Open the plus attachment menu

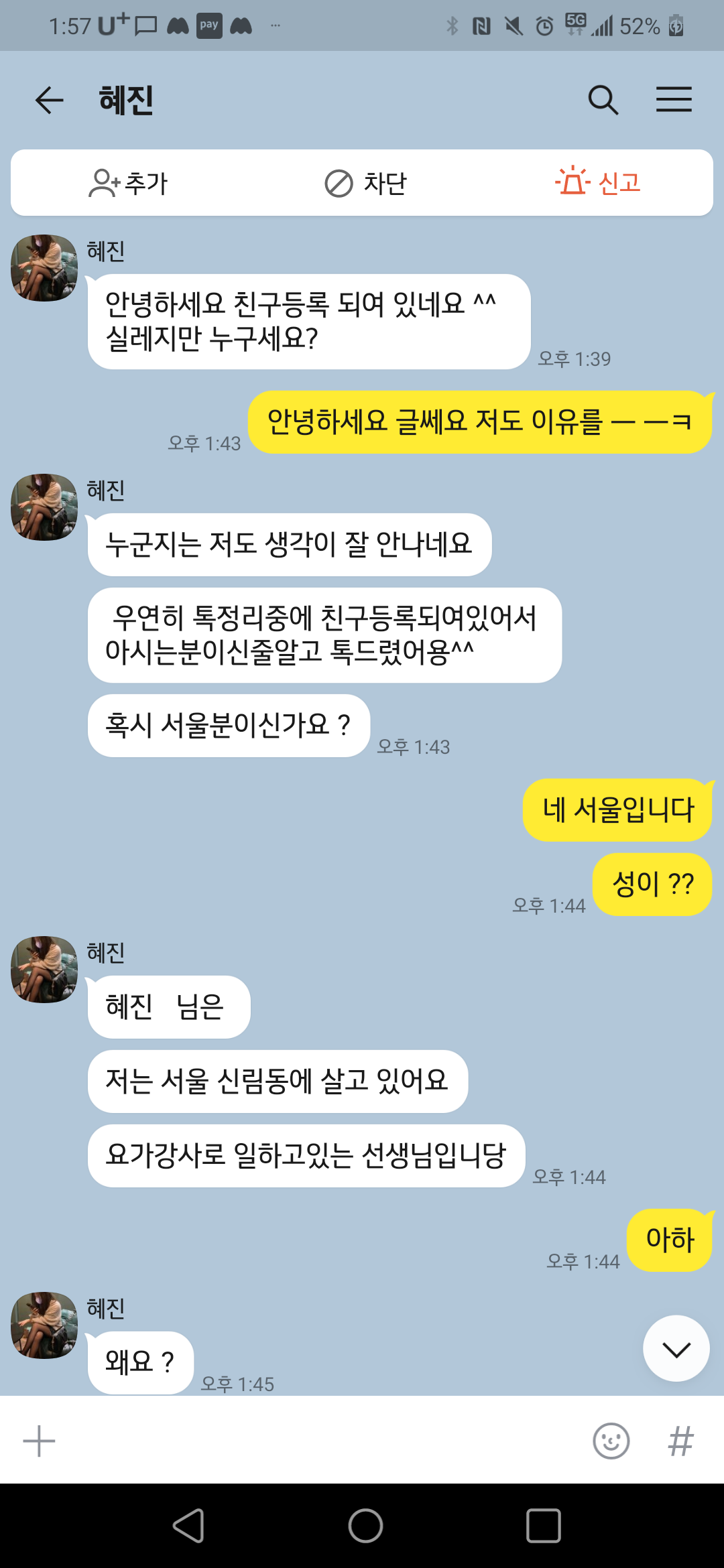(x=39, y=1441)
